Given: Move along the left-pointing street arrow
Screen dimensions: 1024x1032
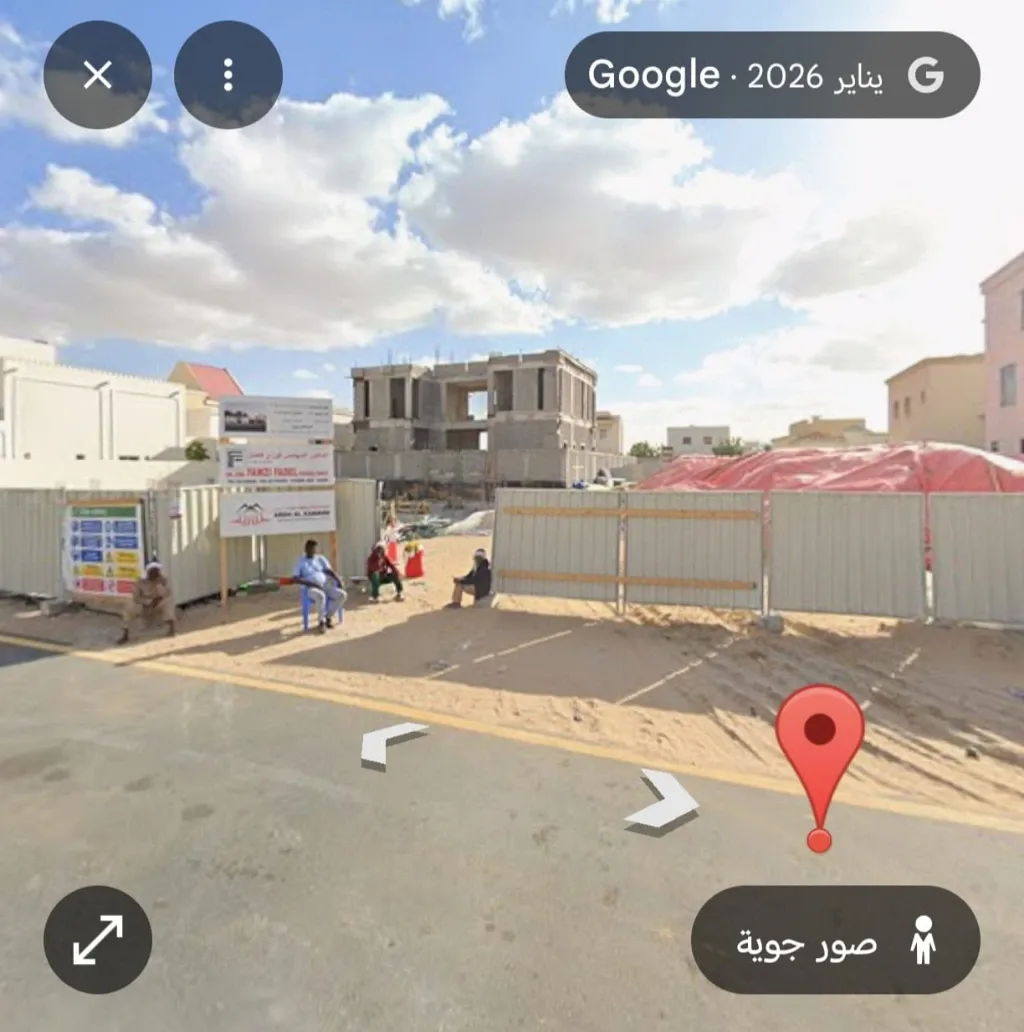Looking at the screenshot, I should [391, 746].
